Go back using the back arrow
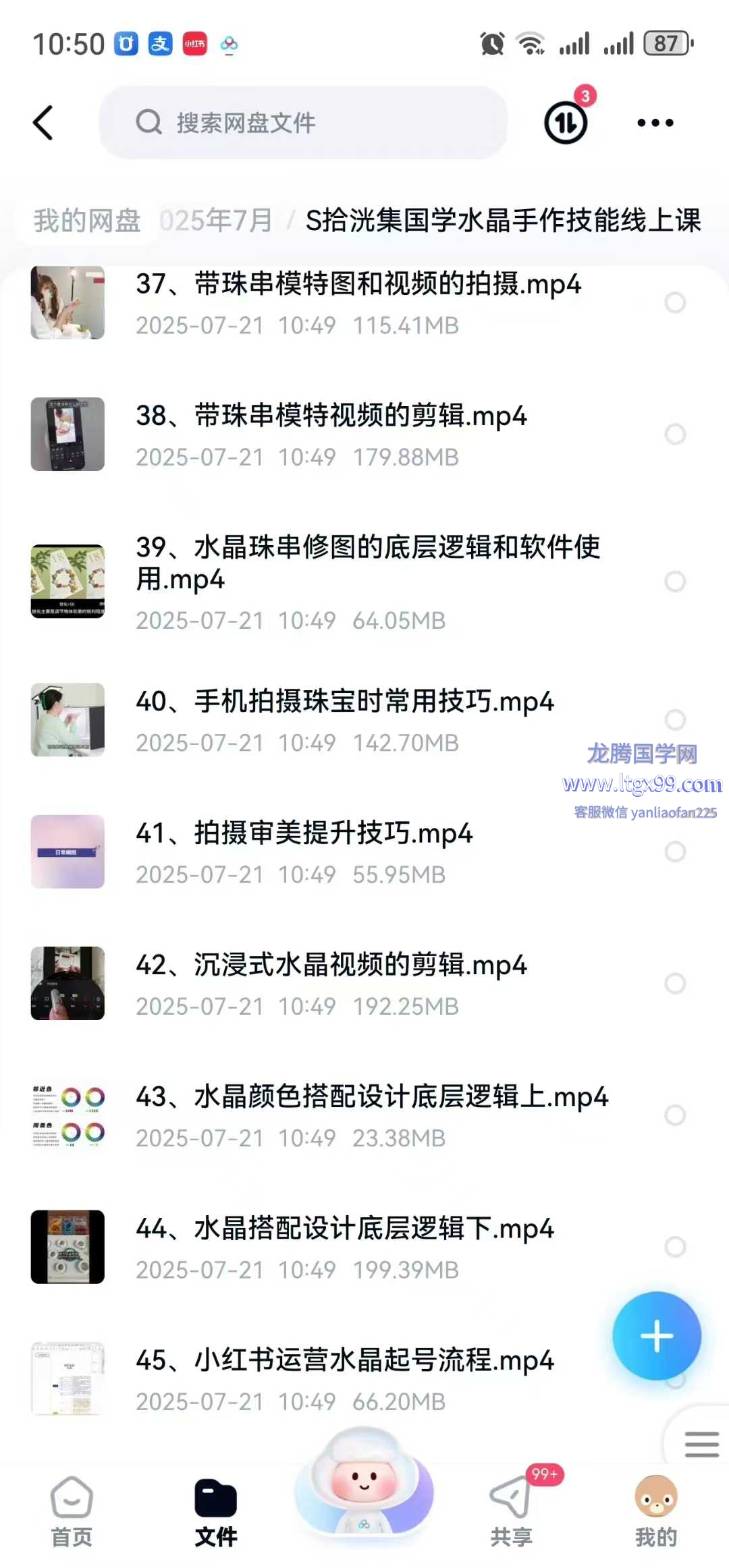The image size is (729, 1568). click(x=43, y=123)
